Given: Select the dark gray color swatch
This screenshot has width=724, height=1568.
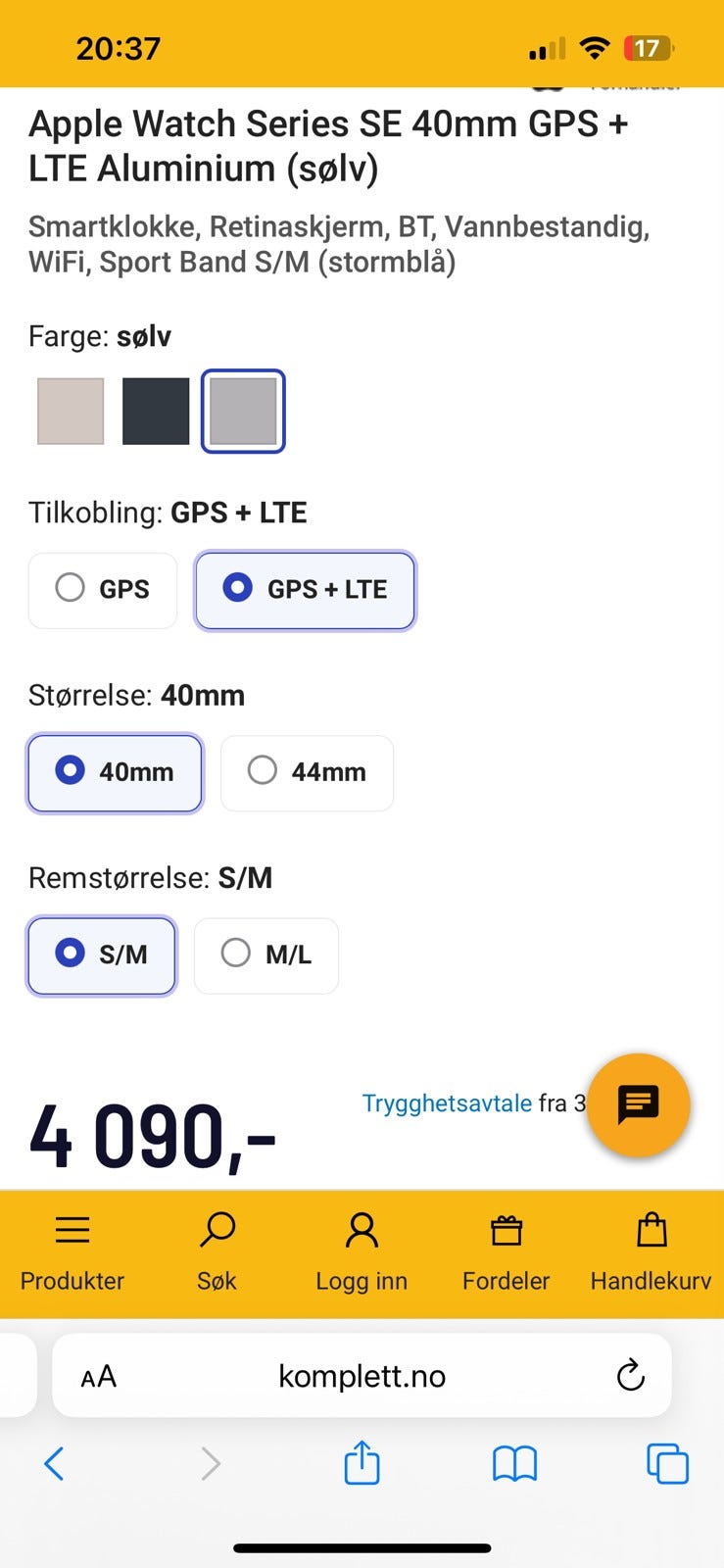Looking at the screenshot, I should (157, 411).
